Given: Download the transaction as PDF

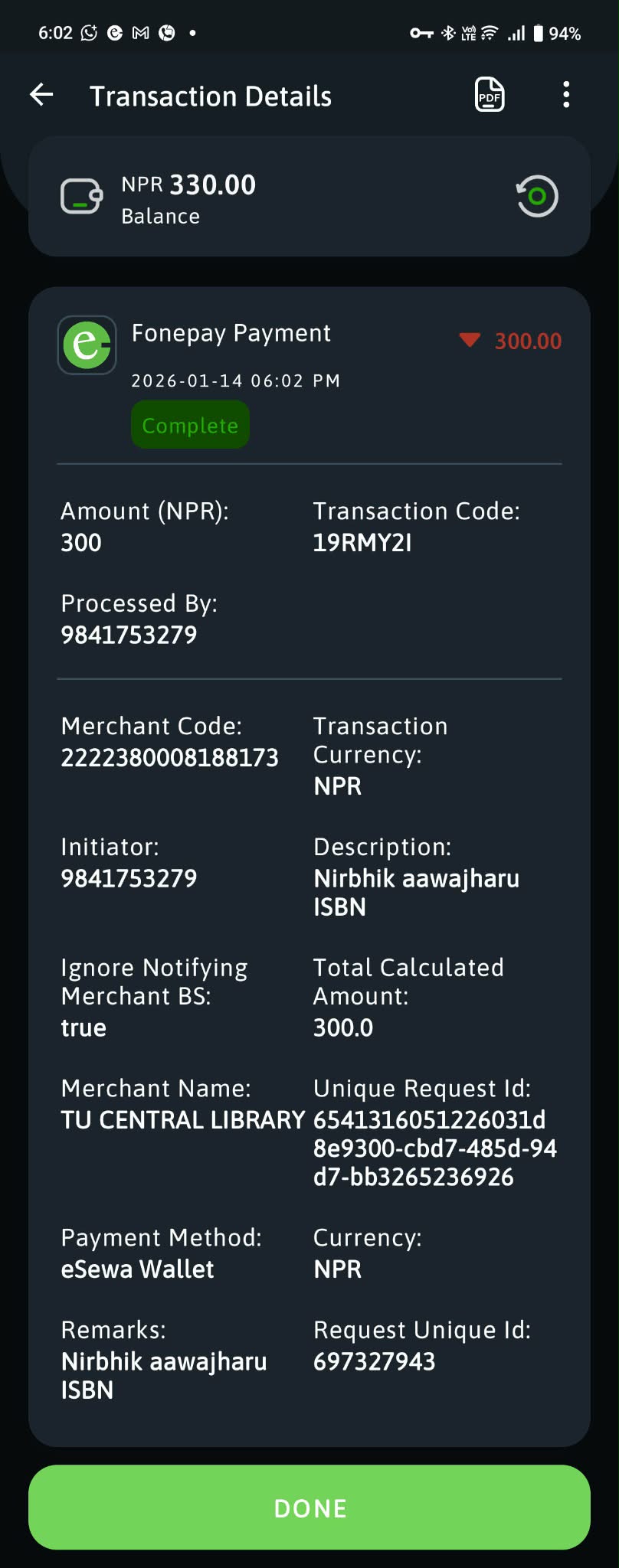Looking at the screenshot, I should [x=490, y=95].
